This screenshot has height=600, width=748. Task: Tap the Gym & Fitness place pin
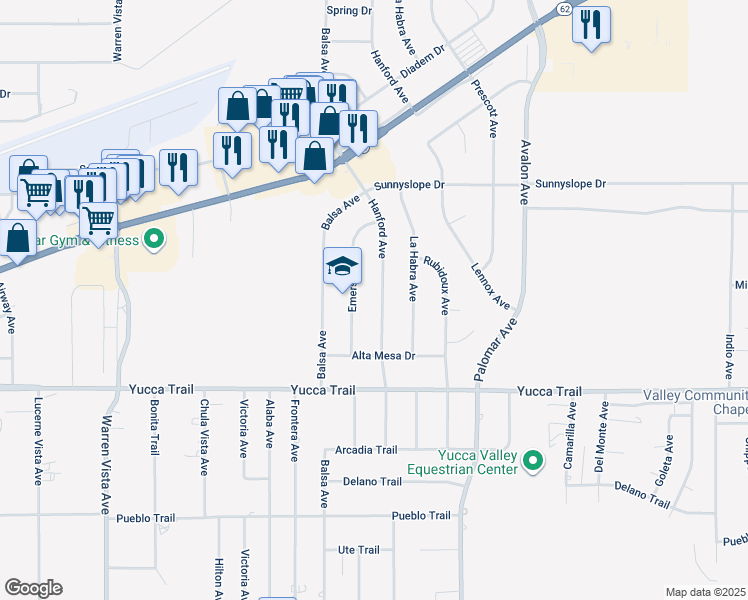[x=154, y=239]
